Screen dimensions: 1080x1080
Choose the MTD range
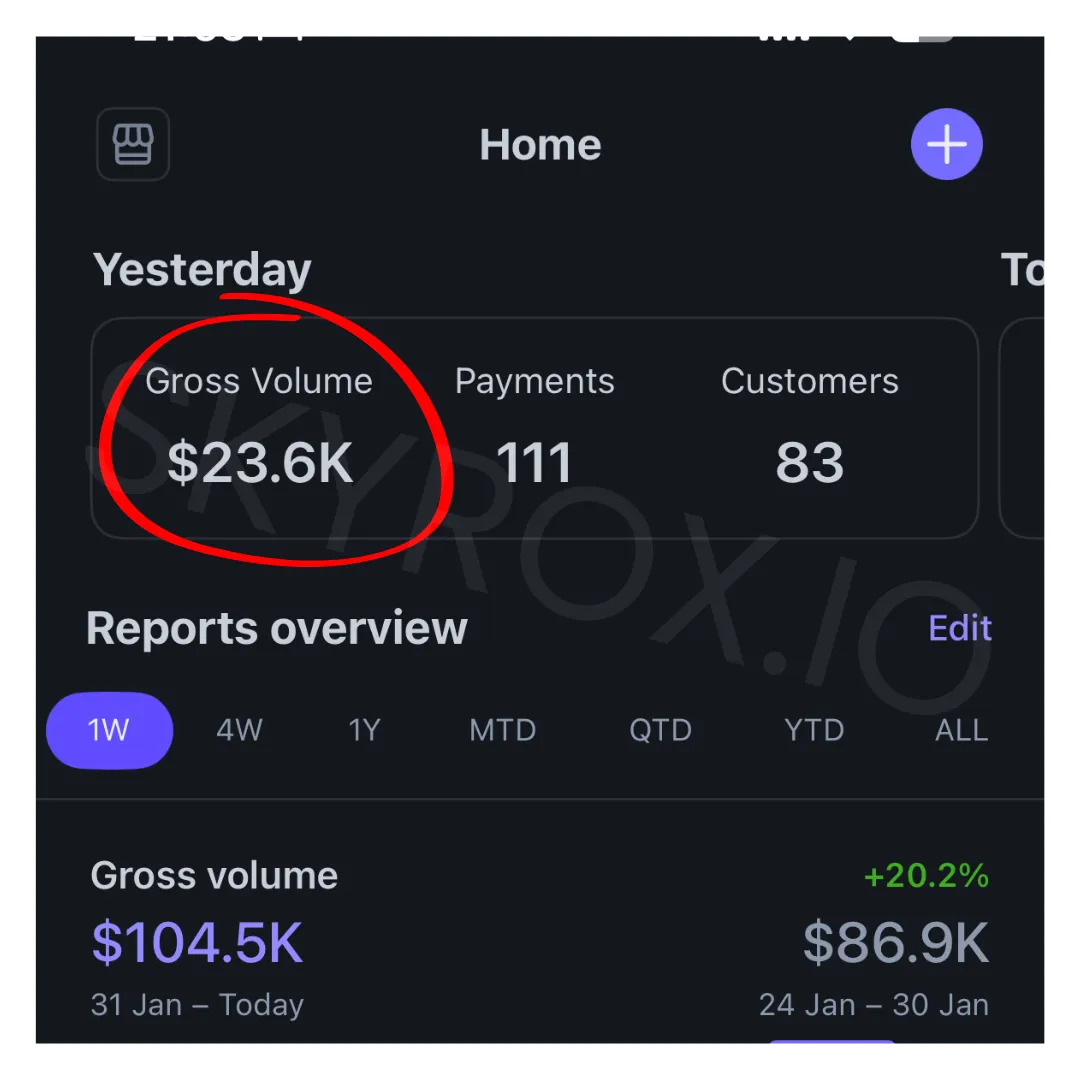click(502, 730)
